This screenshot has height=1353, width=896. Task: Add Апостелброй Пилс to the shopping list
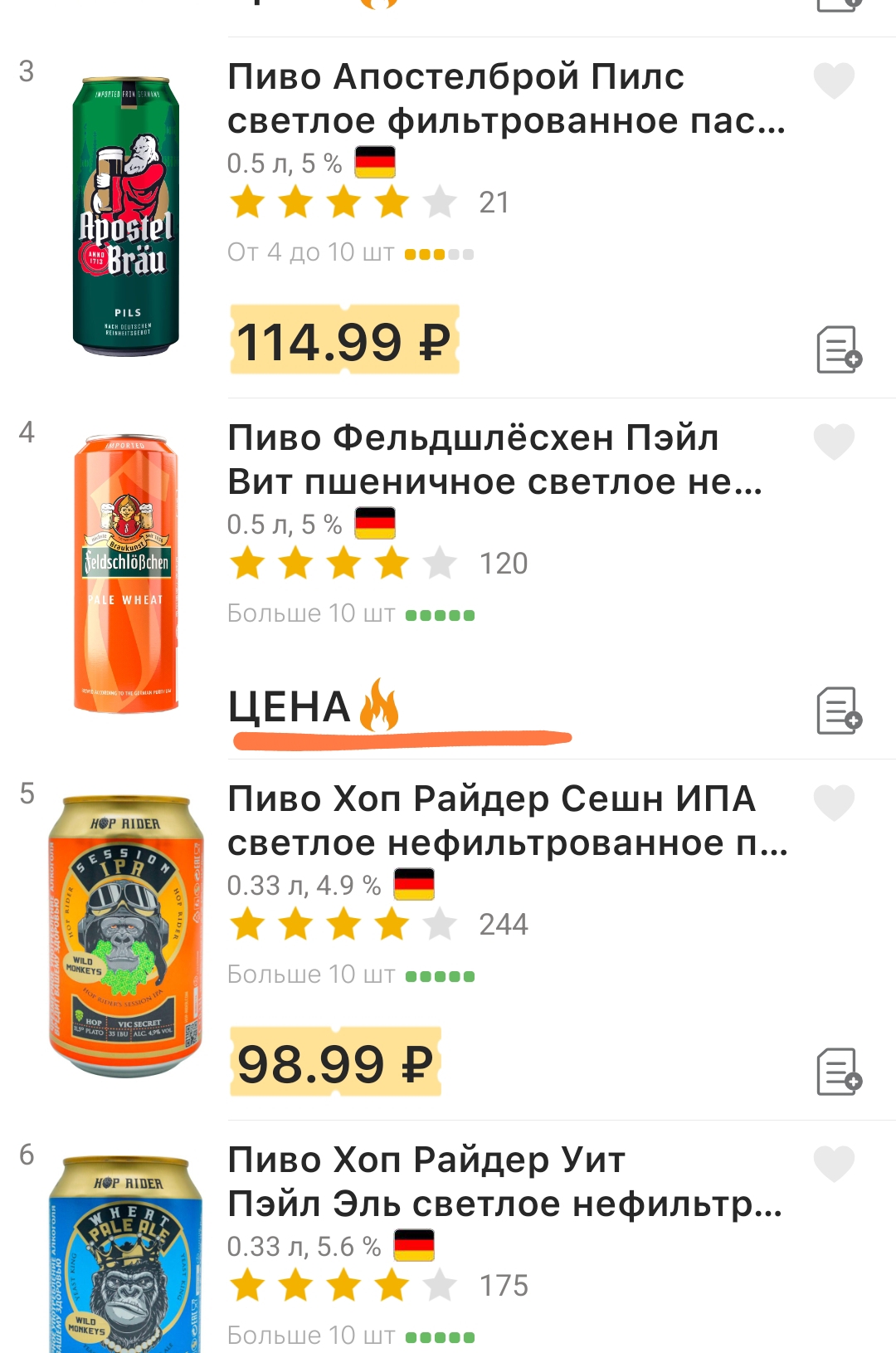point(839,349)
